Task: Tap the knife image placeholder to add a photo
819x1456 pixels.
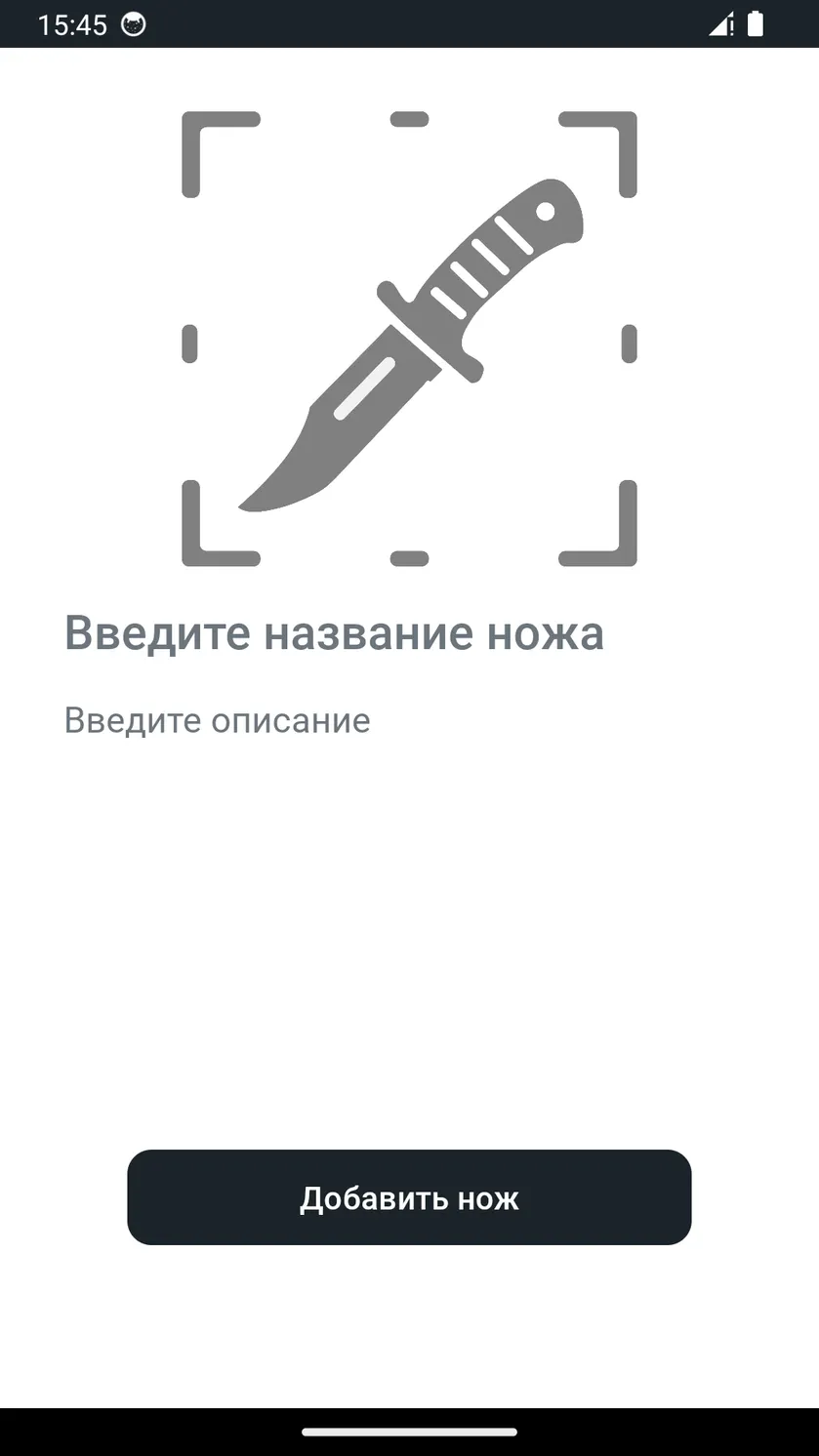Action: coord(409,339)
